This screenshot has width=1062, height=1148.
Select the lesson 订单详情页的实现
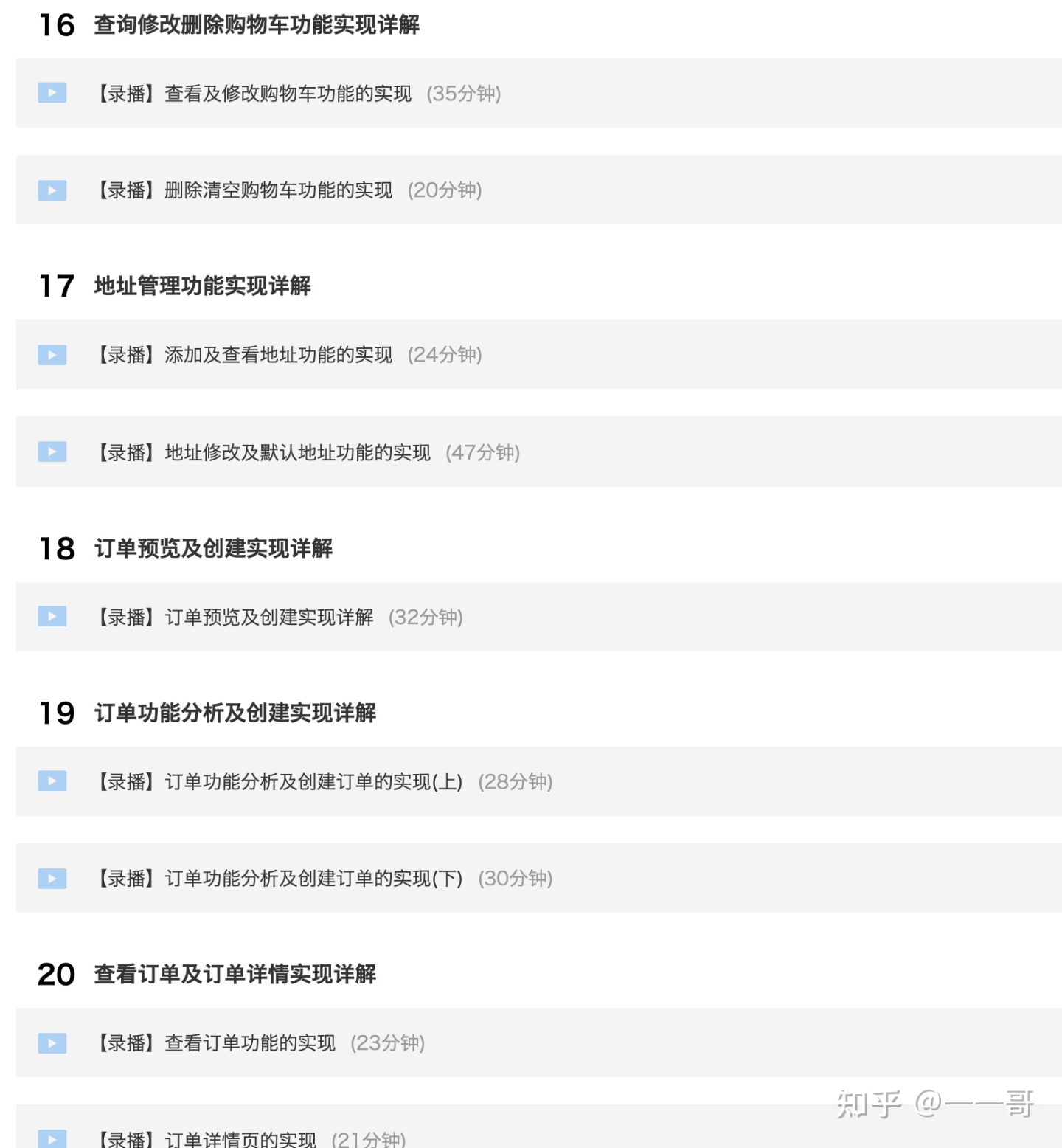click(x=240, y=1138)
